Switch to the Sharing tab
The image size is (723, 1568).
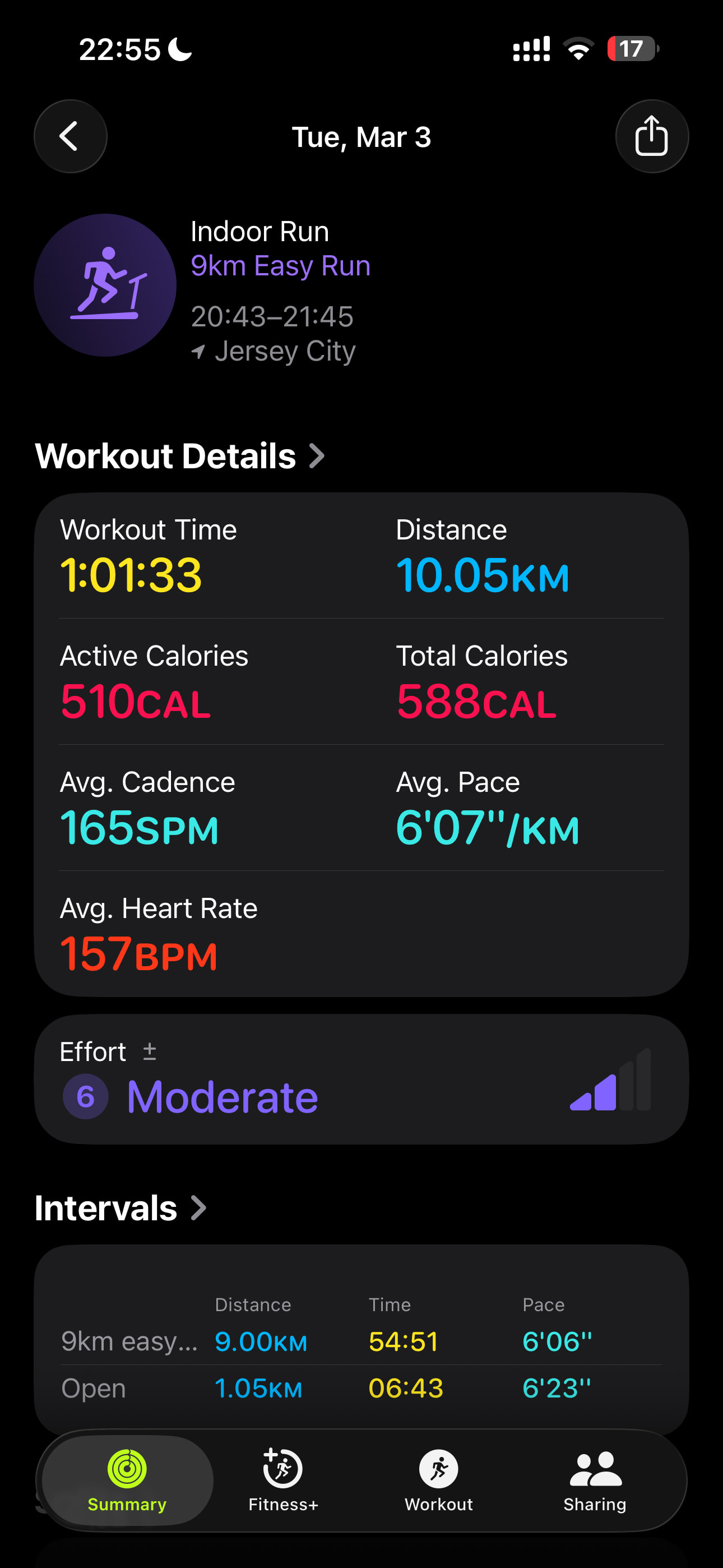click(x=595, y=1481)
